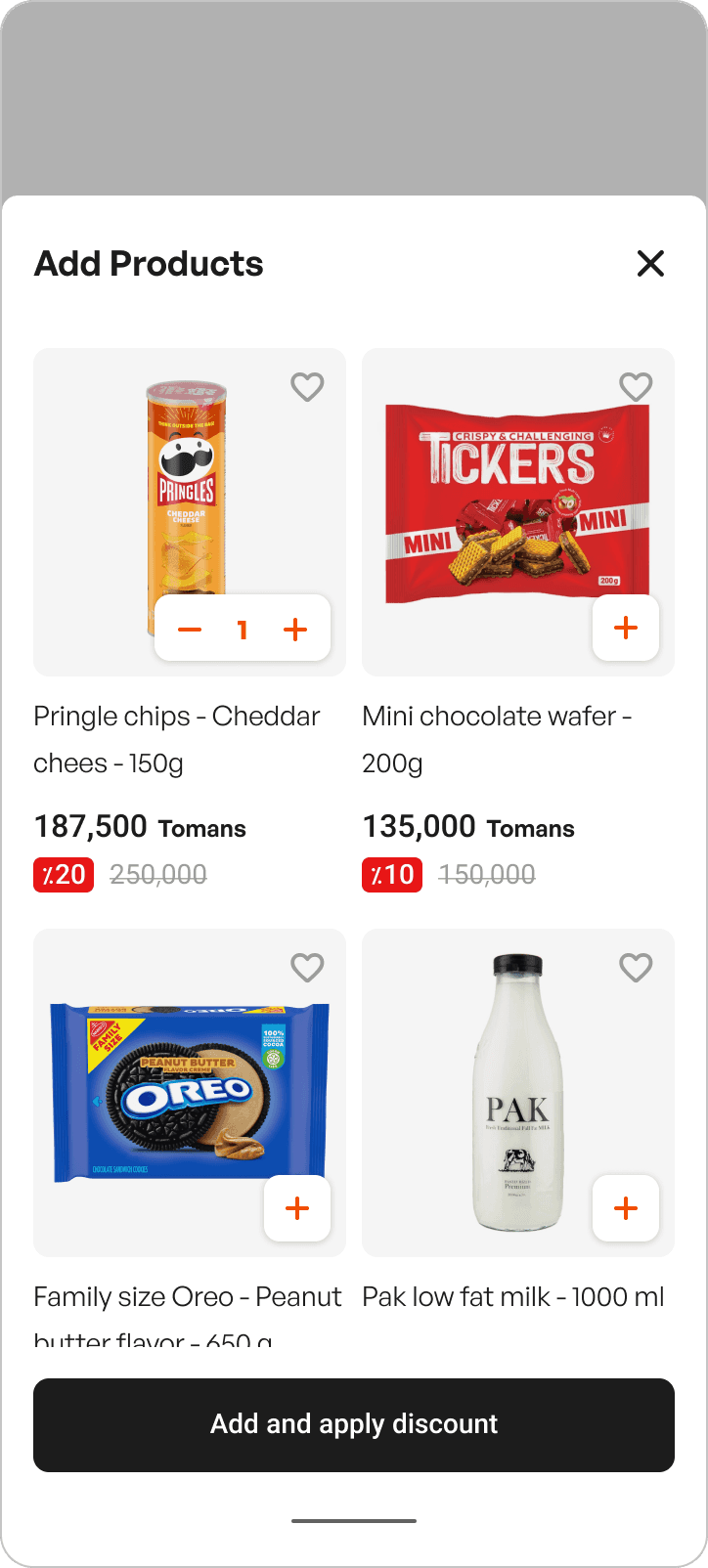Add Mini chocolate wafer to the order
708x1568 pixels.
click(626, 628)
